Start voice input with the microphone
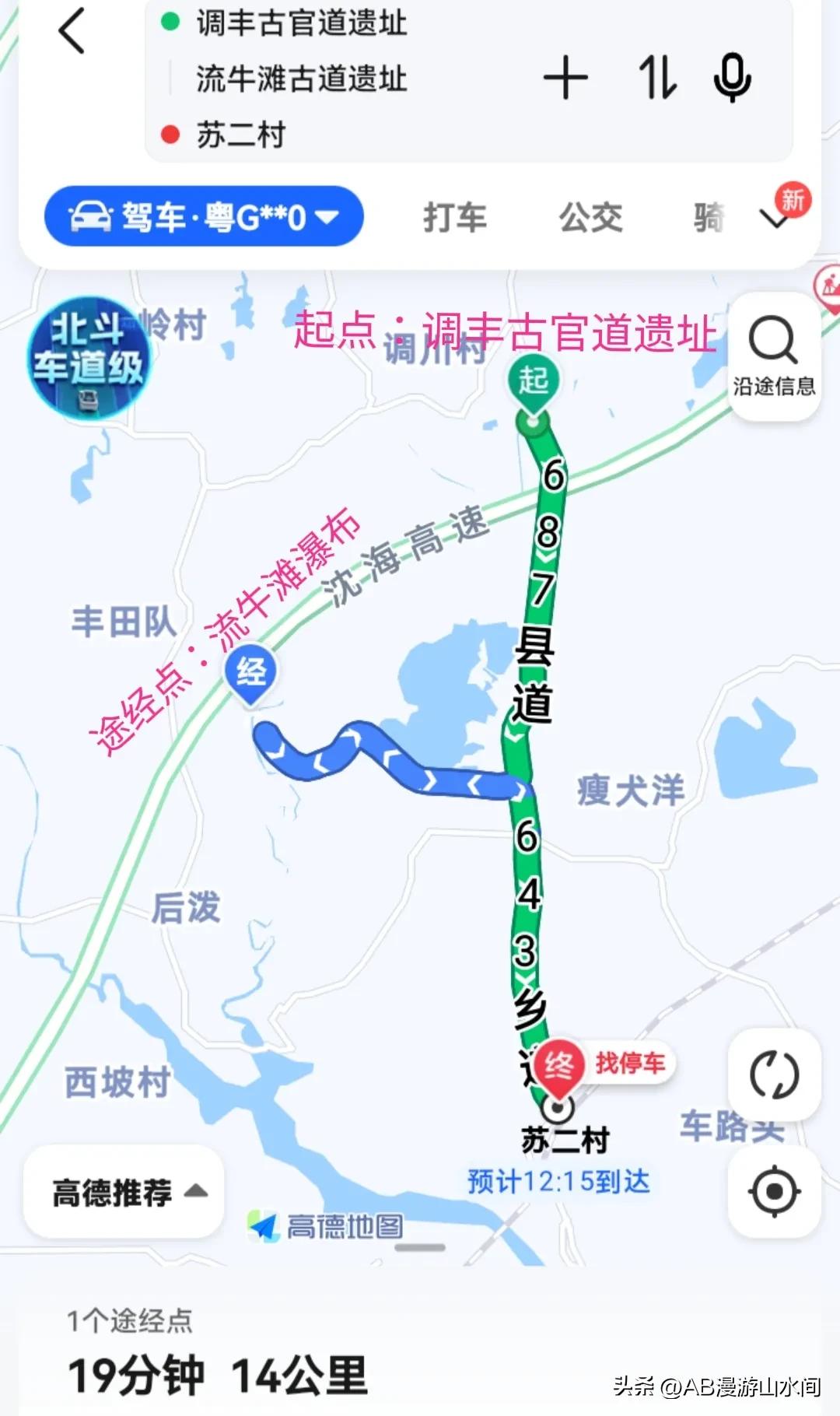This screenshot has height=1416, width=840. pos(732,78)
